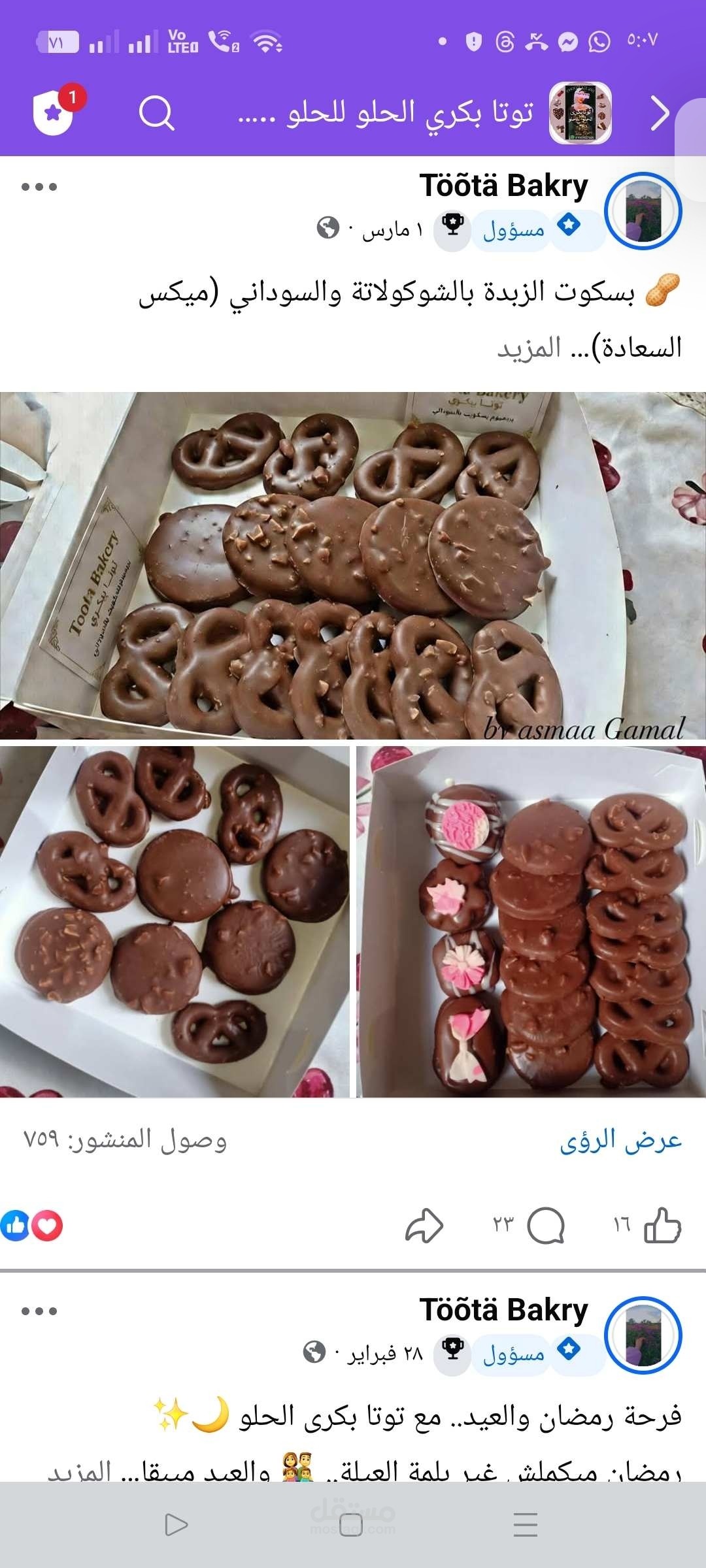Open the overflow menu on the ٢٨ فبراير post
706x1568 pixels.
click(39, 1311)
